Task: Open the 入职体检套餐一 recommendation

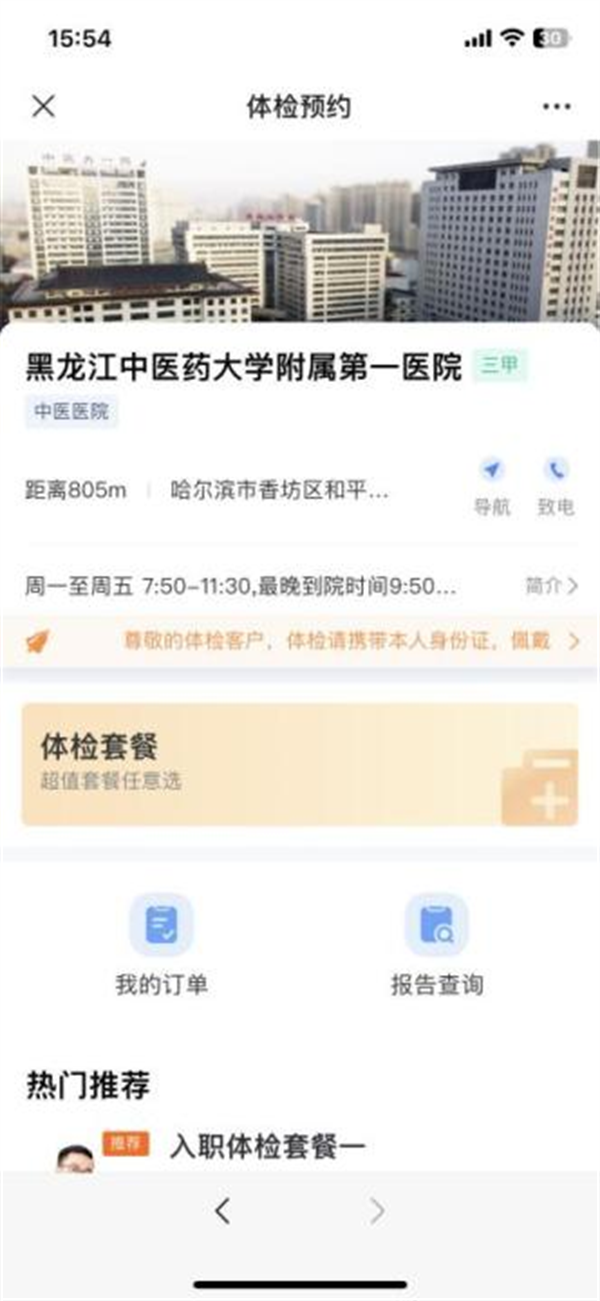Action: tap(268, 1145)
